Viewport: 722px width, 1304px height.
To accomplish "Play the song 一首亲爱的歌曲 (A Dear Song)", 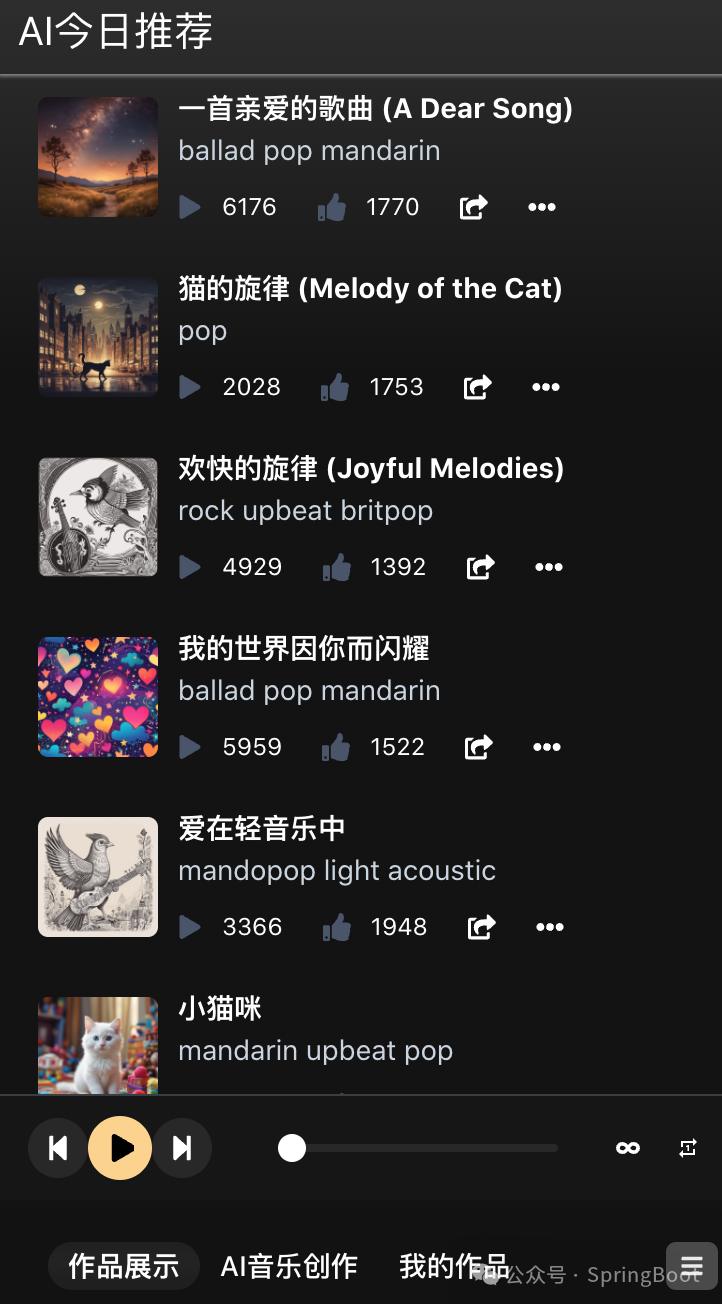I will point(190,207).
